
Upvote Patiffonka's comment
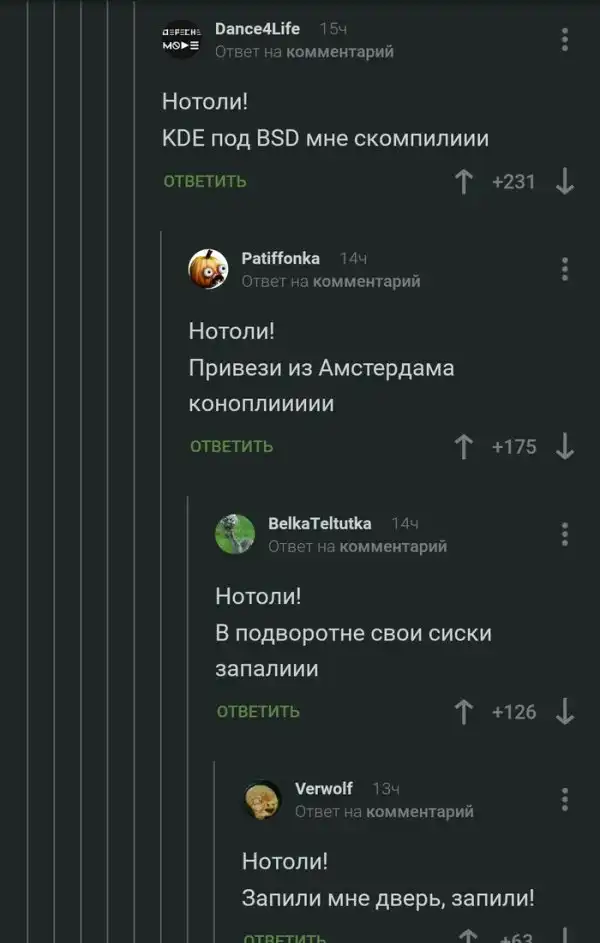[463, 446]
